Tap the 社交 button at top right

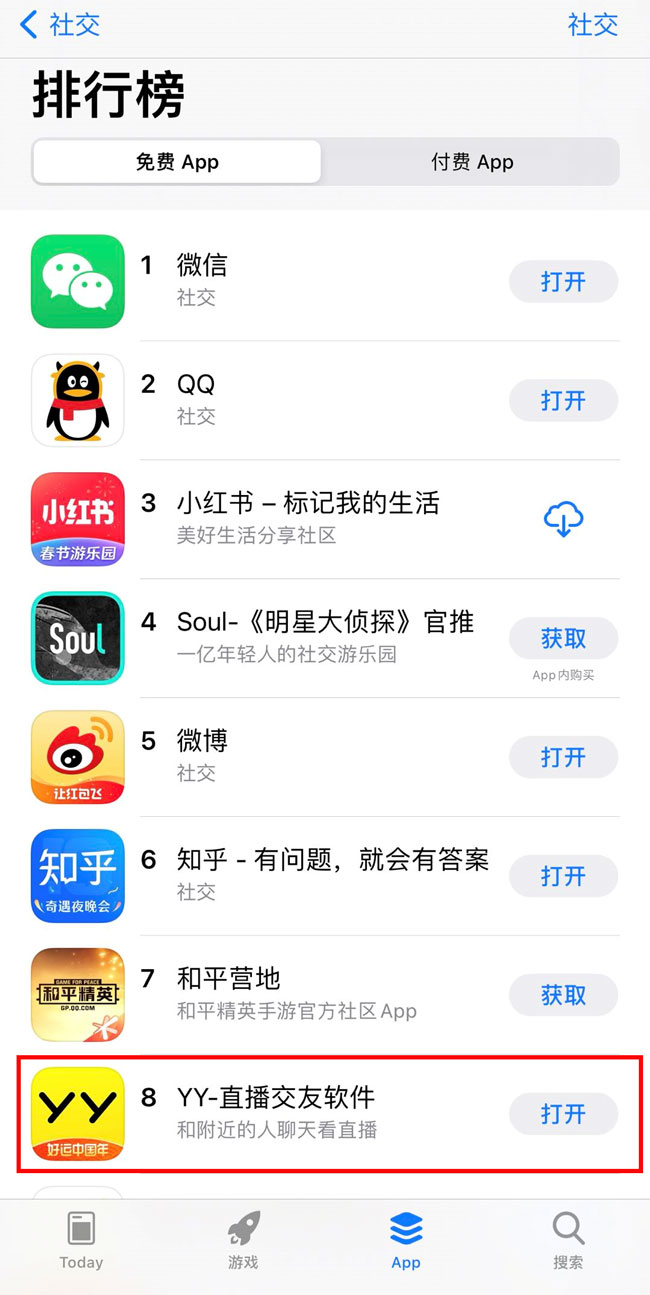593,25
